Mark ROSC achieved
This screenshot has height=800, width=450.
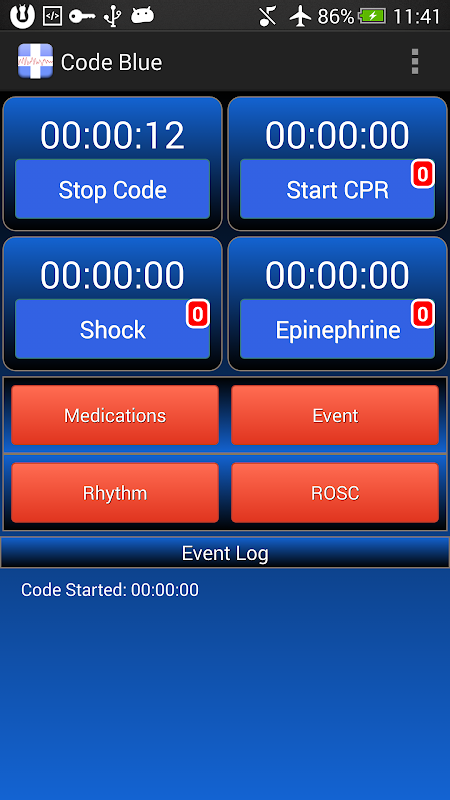click(x=335, y=492)
